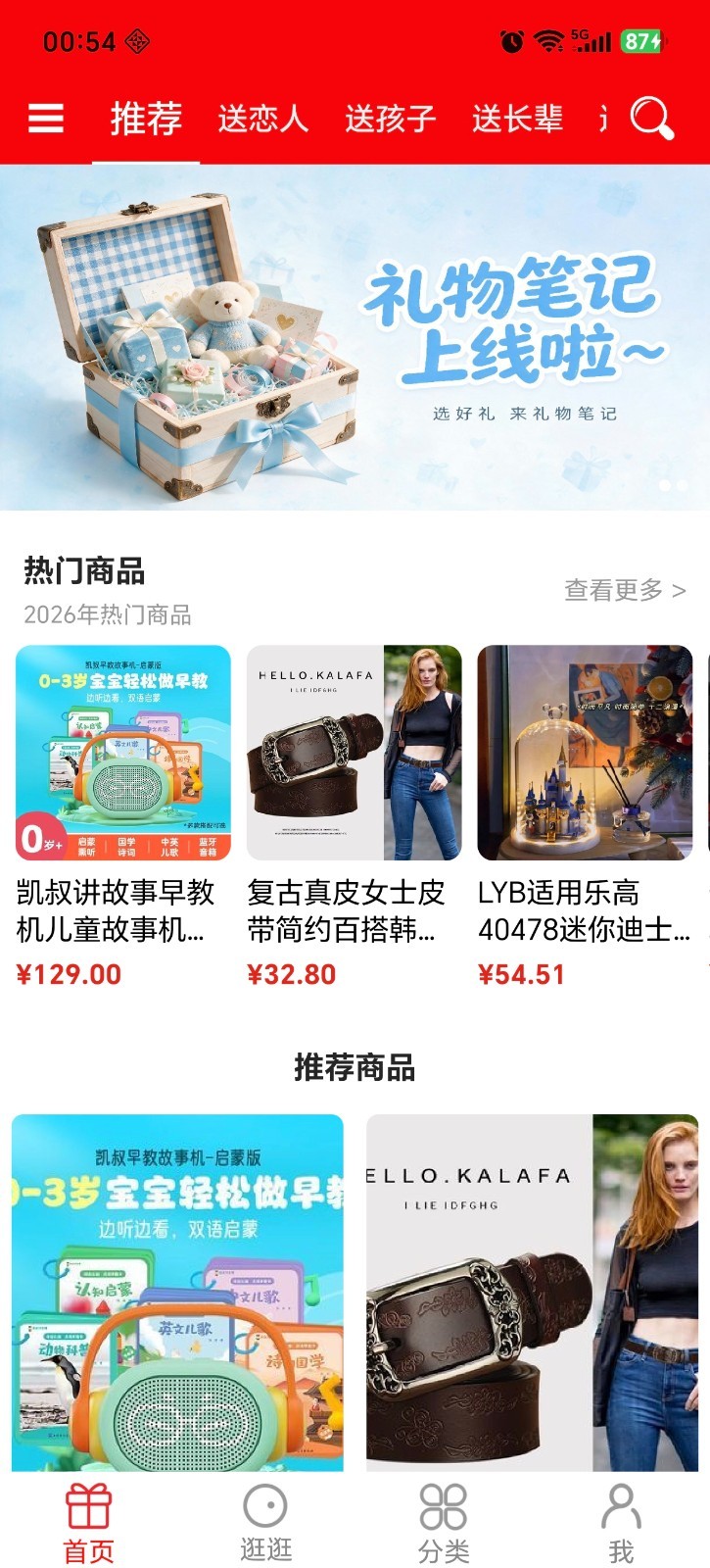Open the ¥32.80 复古真皮女士皮带 hot product
Screen dimensions: 710x1568
point(355,816)
